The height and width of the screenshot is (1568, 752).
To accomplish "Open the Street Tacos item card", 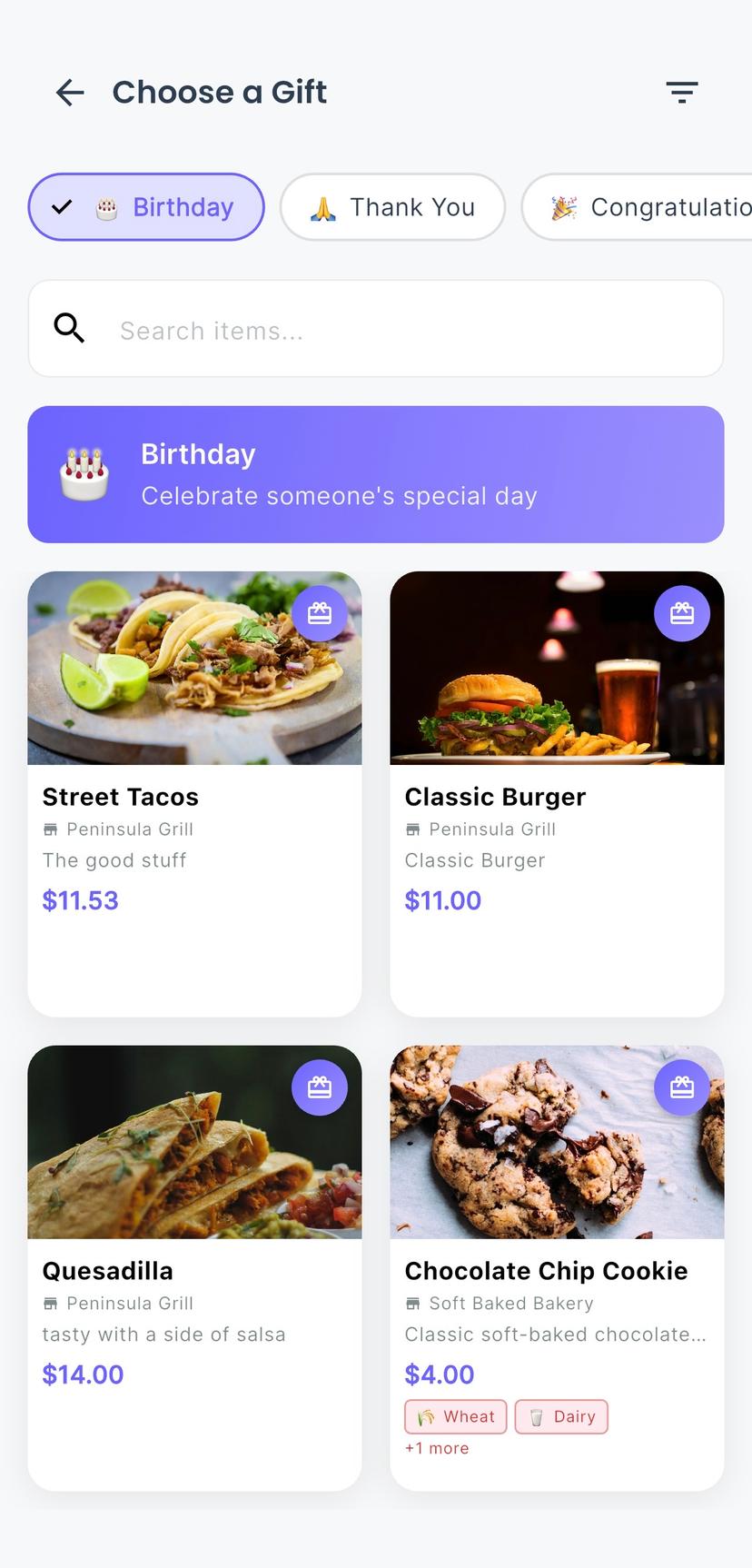I will (194, 792).
